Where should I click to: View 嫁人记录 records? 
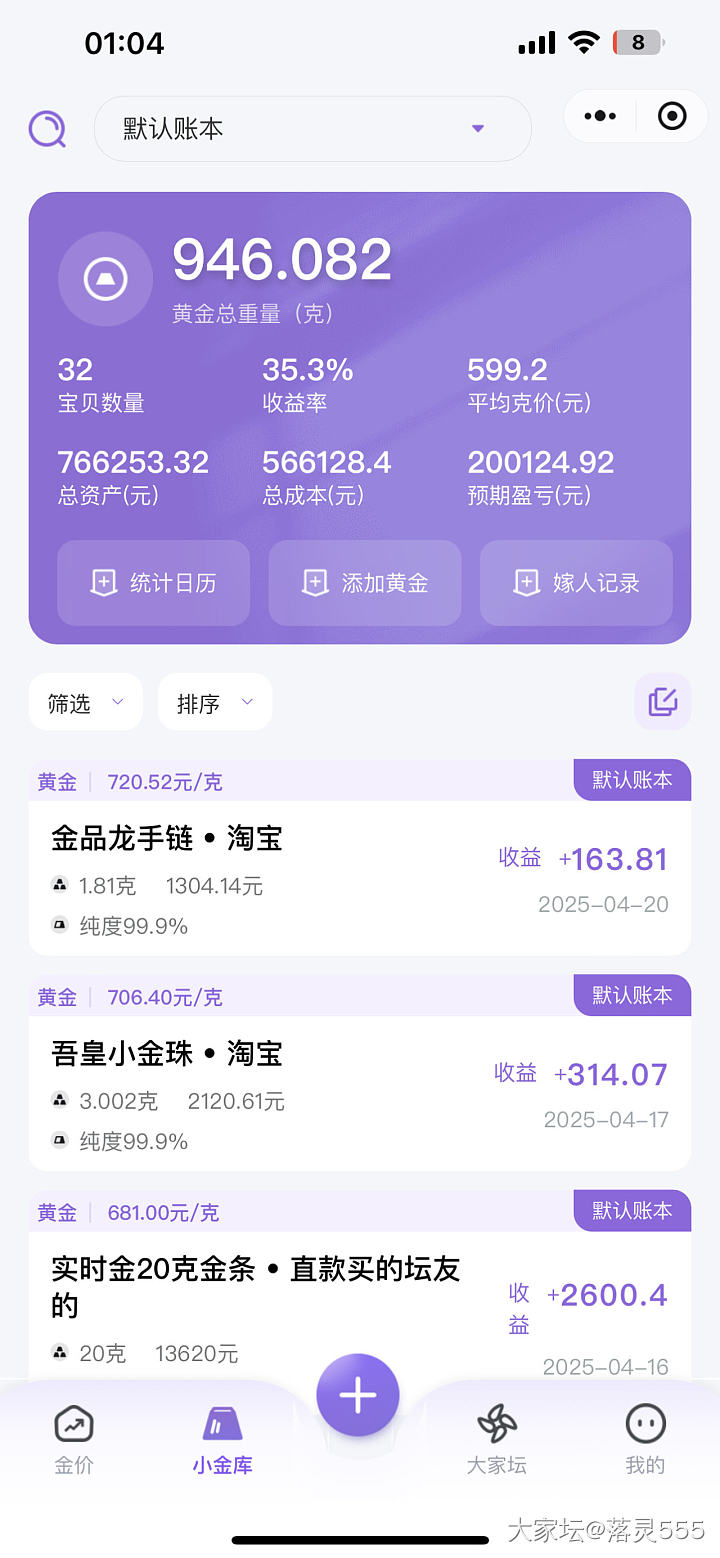[x=576, y=583]
